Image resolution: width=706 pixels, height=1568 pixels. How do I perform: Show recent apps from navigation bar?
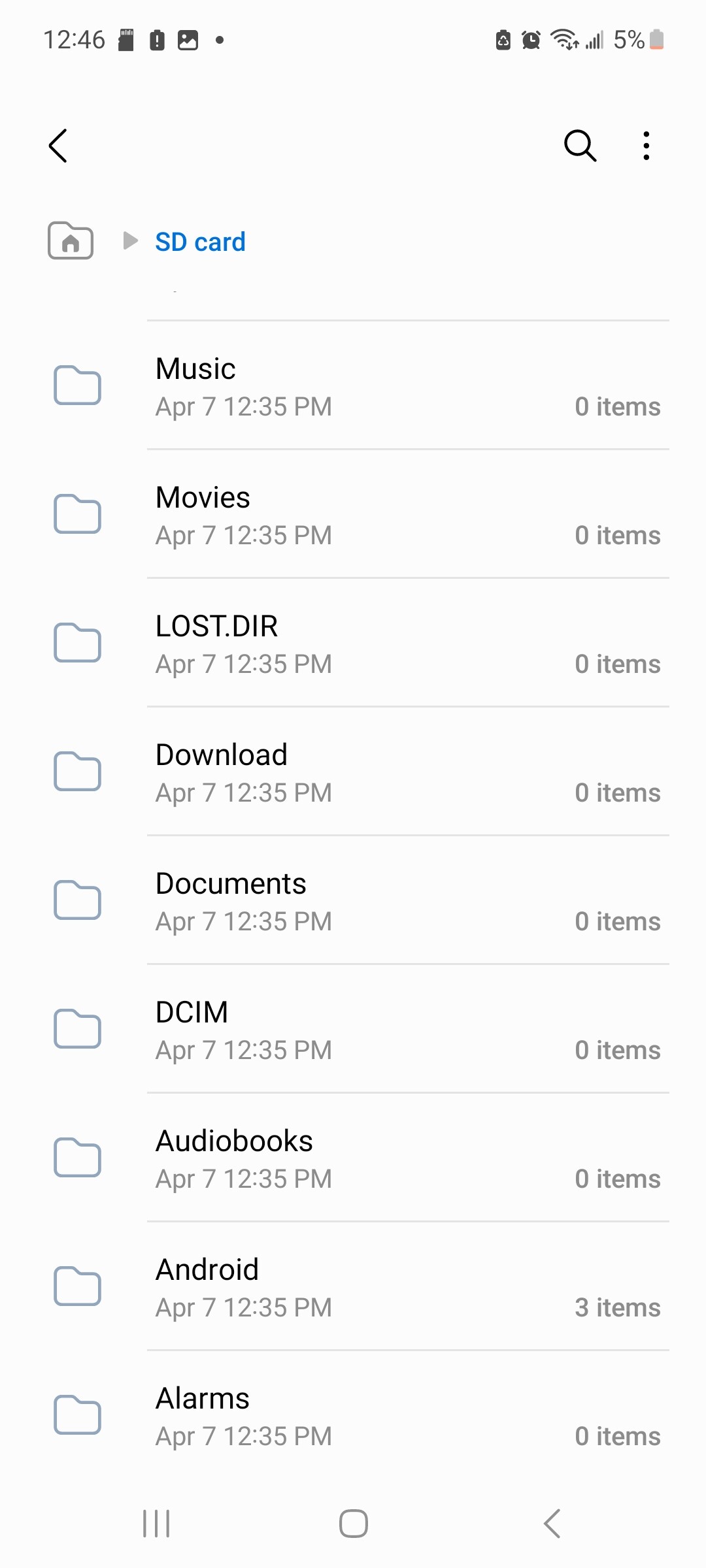(156, 1524)
